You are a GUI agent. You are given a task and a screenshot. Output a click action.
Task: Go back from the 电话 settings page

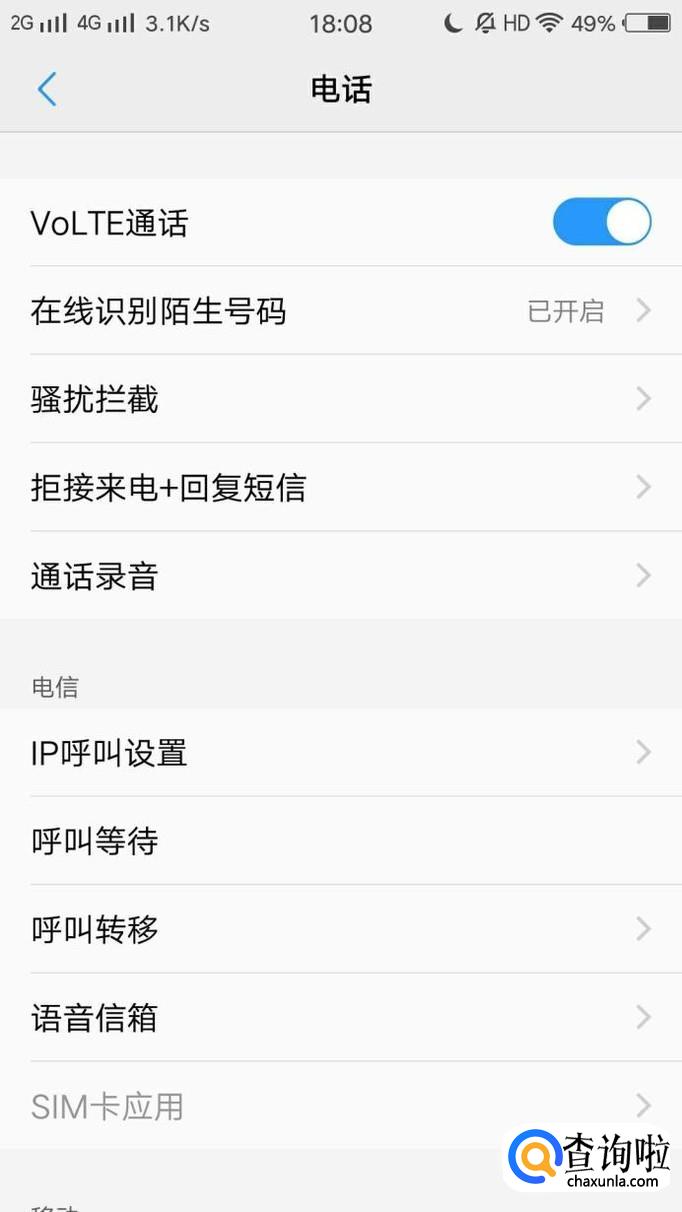(x=47, y=90)
